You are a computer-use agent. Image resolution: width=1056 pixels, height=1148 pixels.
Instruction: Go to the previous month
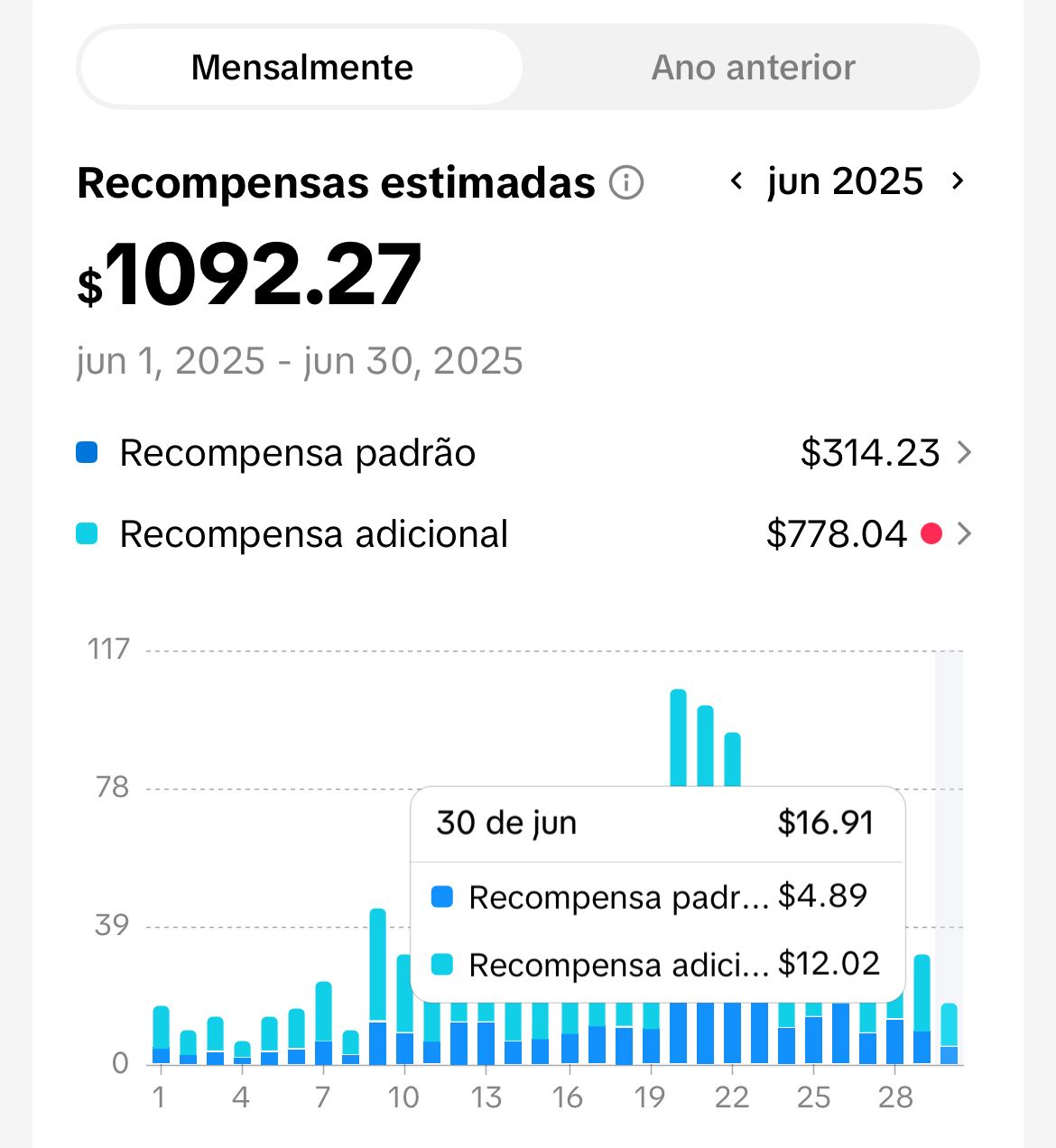click(736, 181)
